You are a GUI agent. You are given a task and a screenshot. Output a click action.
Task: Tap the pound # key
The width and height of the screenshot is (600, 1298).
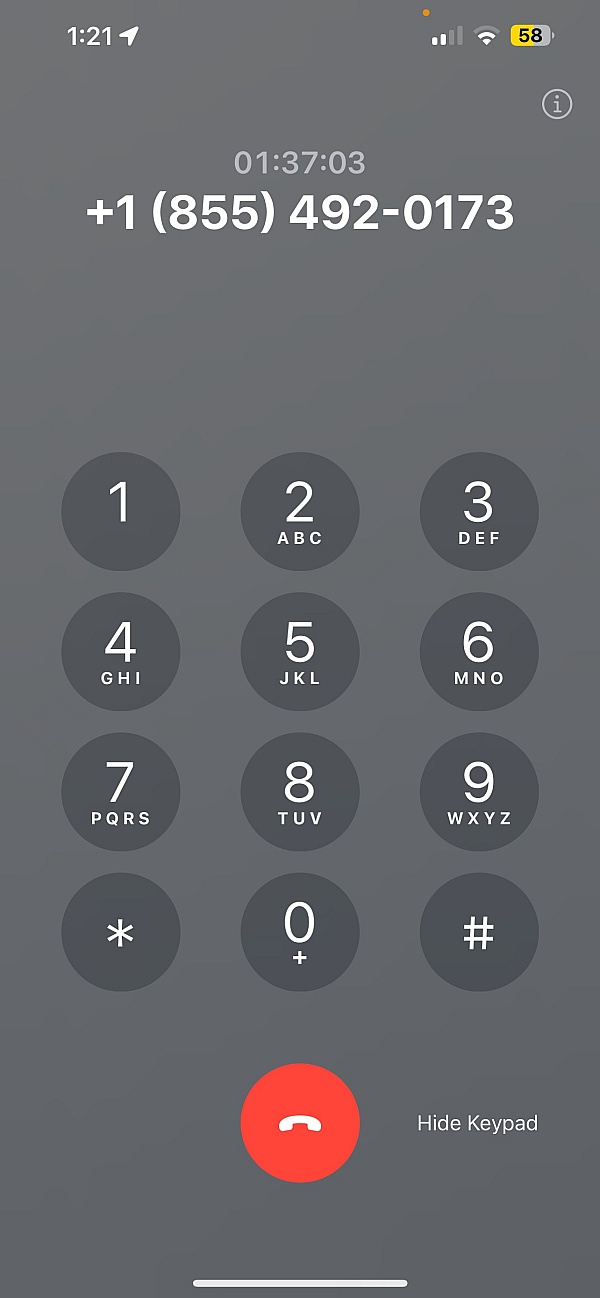tap(479, 932)
